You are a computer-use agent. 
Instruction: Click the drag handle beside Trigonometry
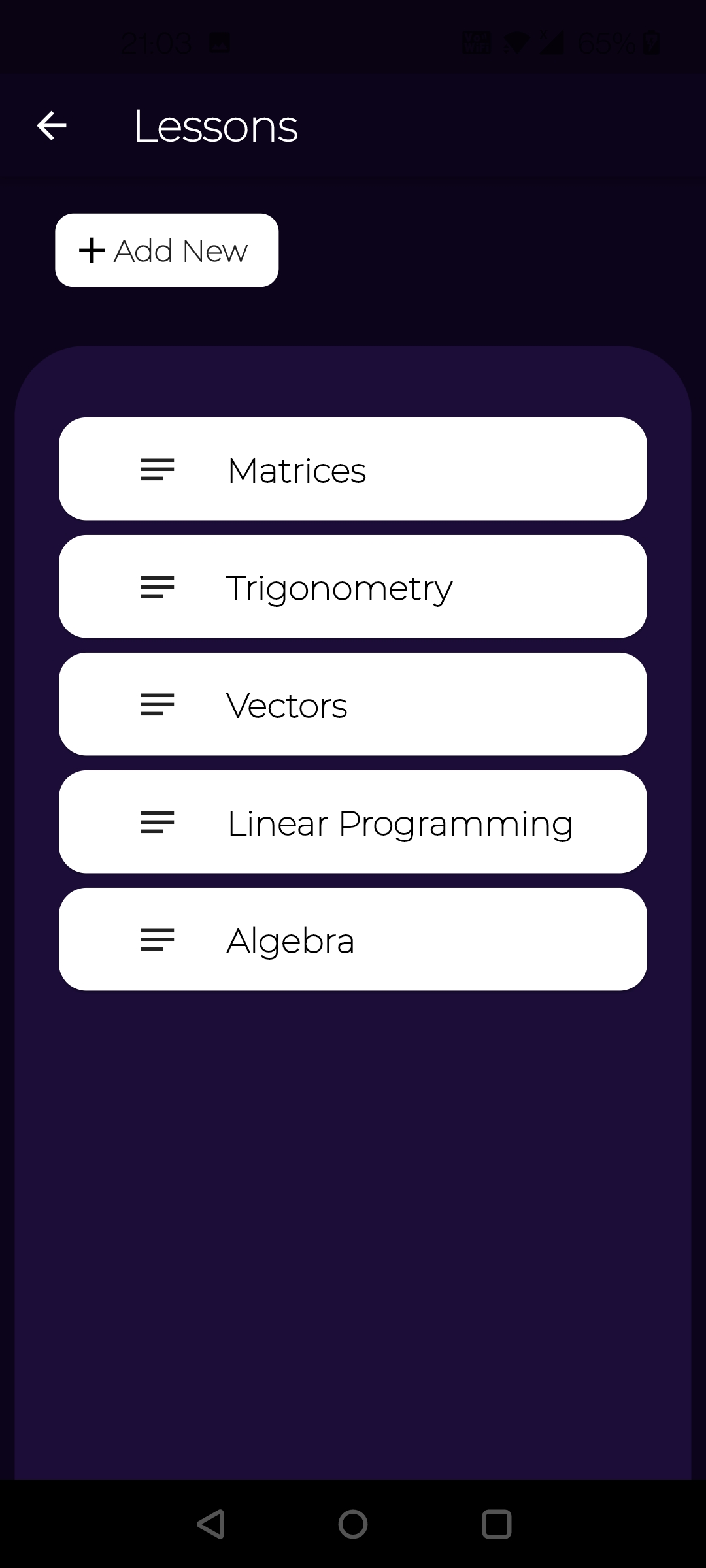point(157,587)
